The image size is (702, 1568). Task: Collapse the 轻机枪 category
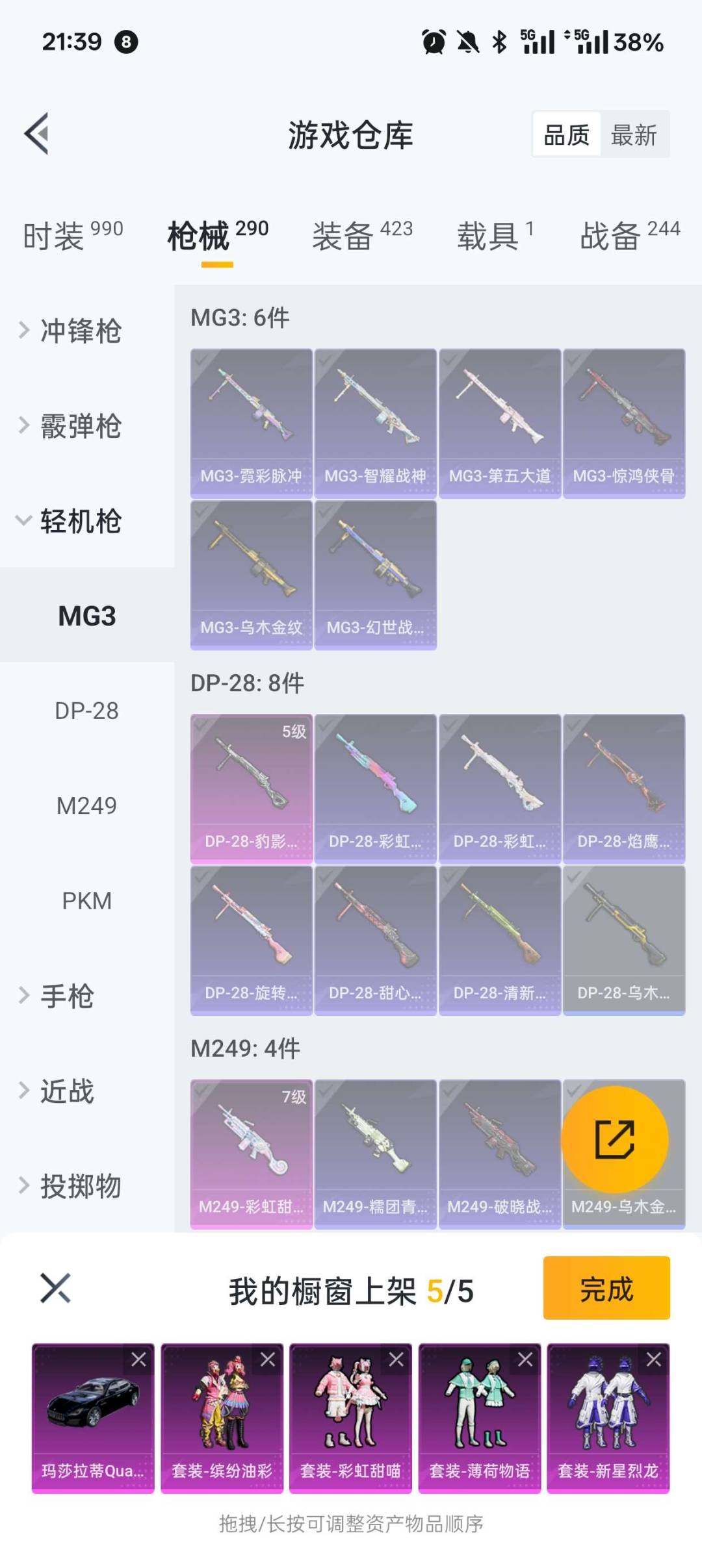point(80,521)
